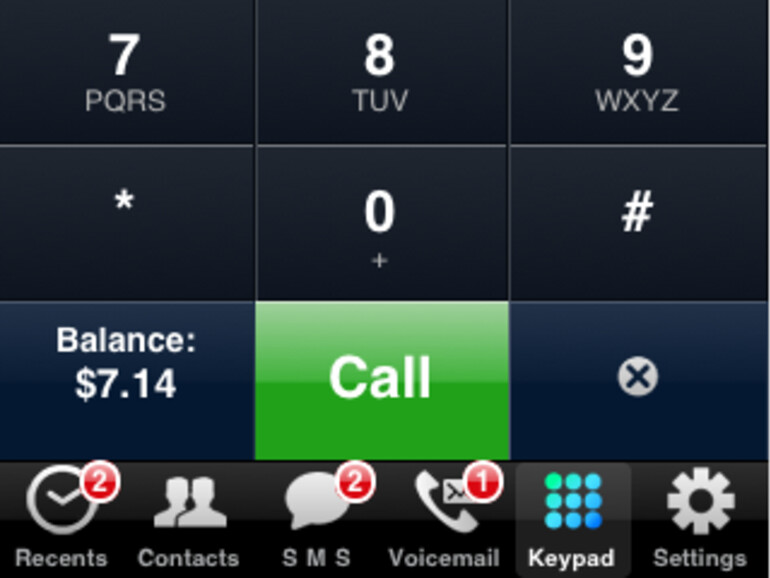Tap the asterisk key
The image size is (770, 578).
(125, 222)
